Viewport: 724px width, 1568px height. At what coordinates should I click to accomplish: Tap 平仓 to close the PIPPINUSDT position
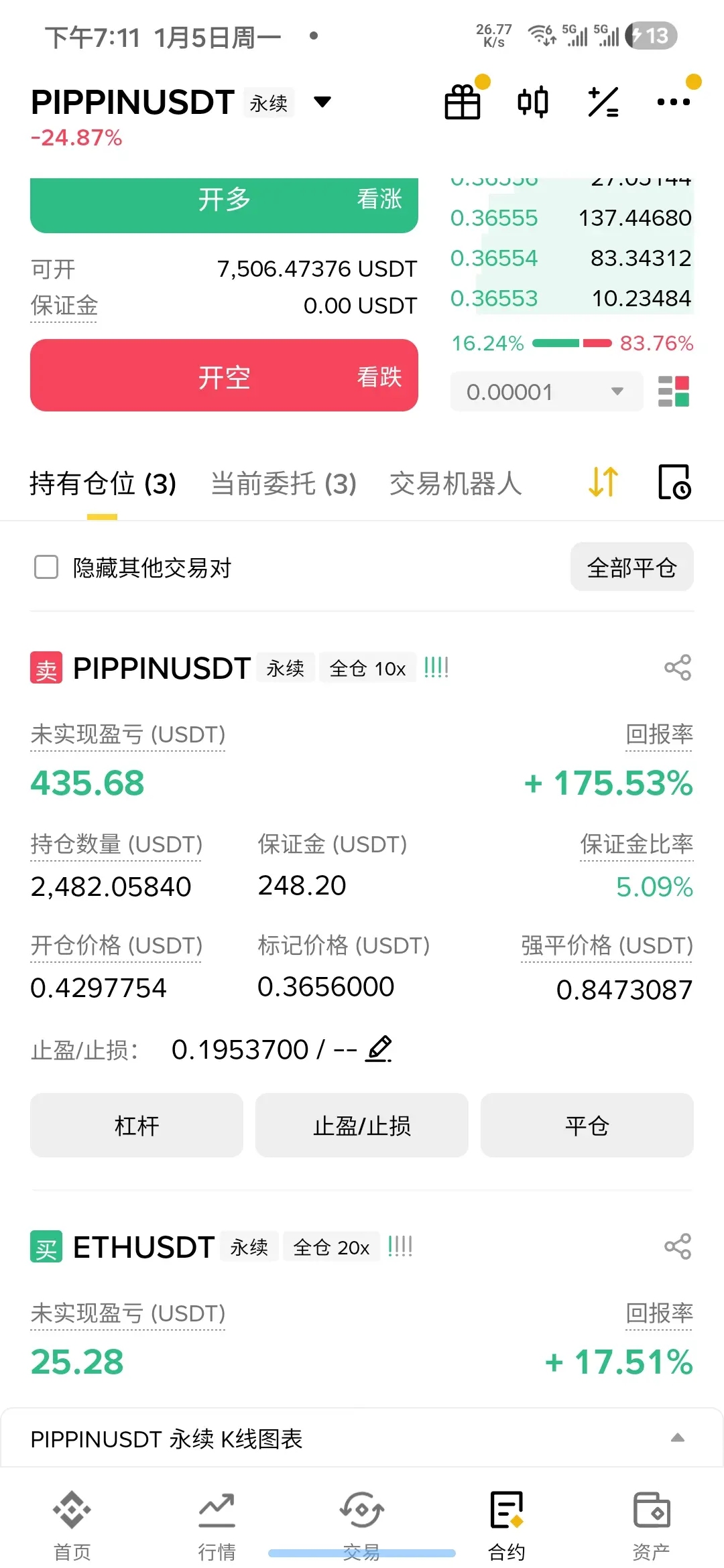[587, 1125]
